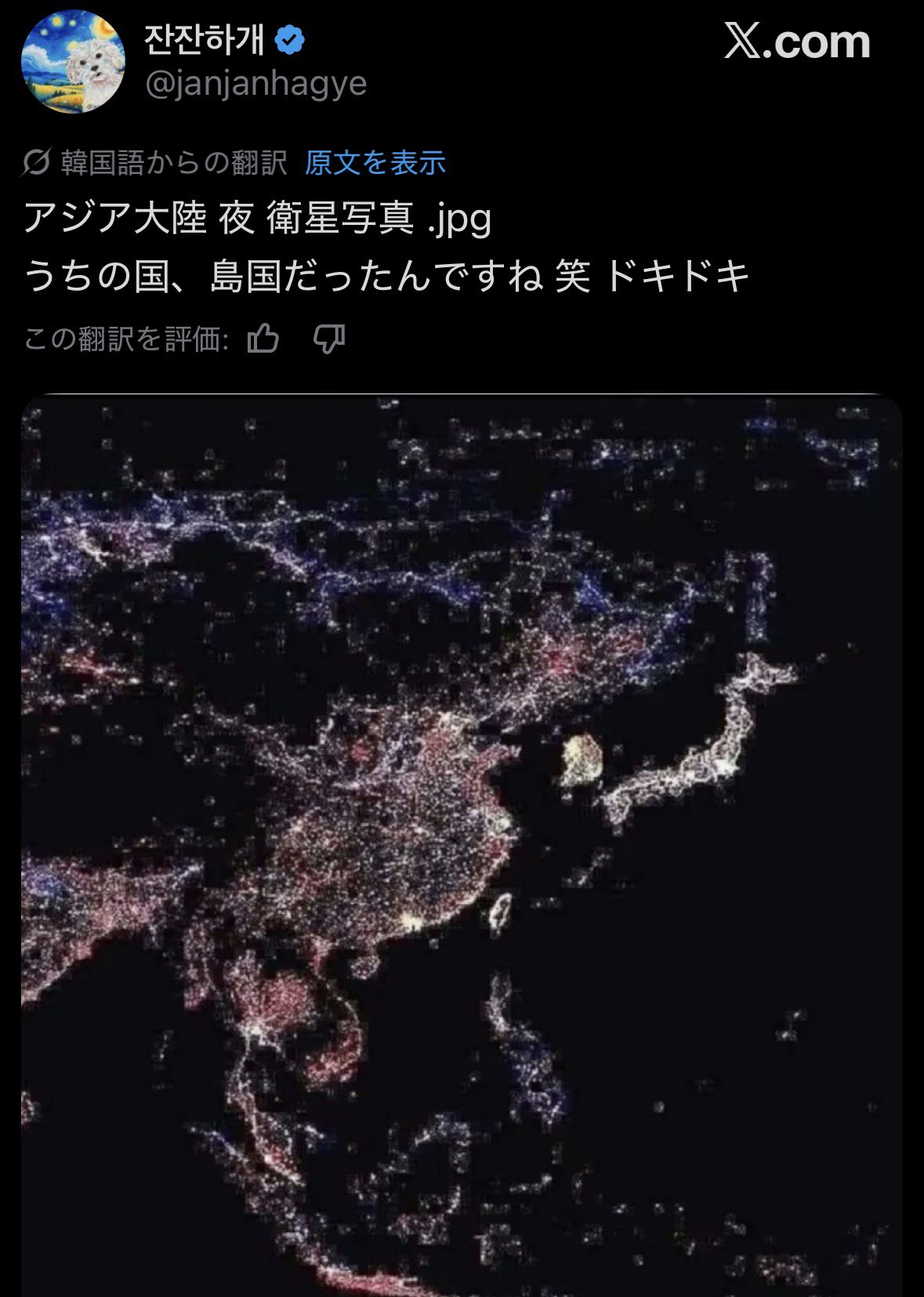Rate the translation with thumbs down
Viewport: 924px width, 1297px height.
329,339
